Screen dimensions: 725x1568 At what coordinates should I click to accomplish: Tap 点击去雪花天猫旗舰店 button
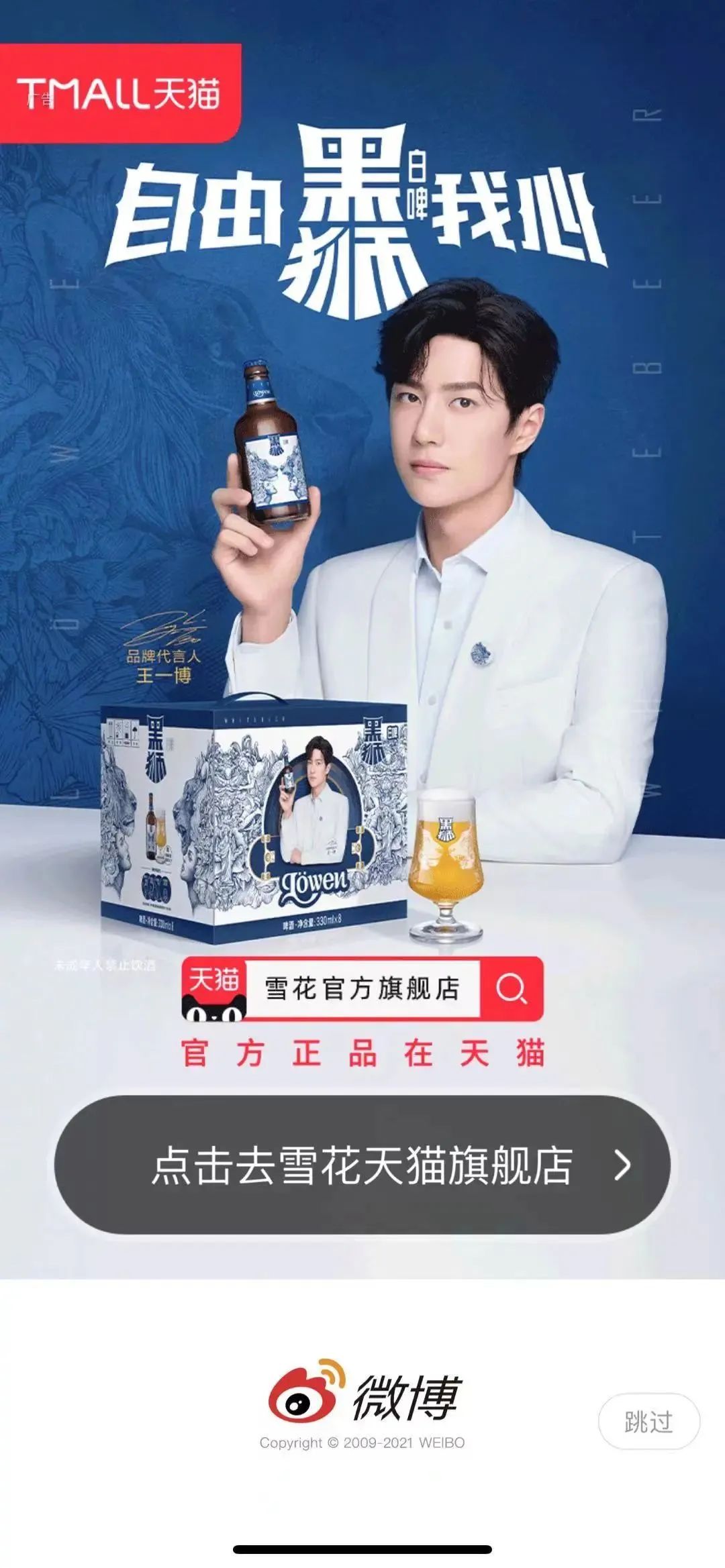tap(362, 1165)
